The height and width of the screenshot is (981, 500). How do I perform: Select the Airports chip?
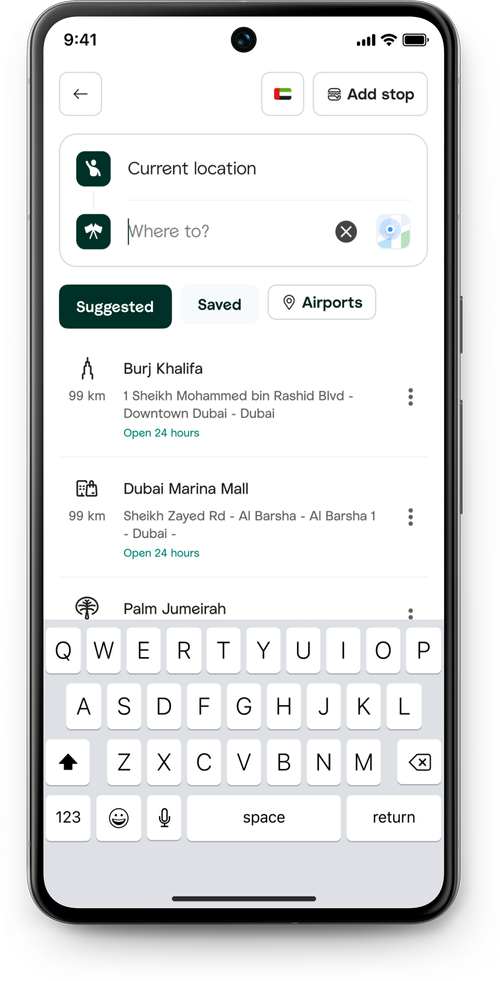[322, 303]
